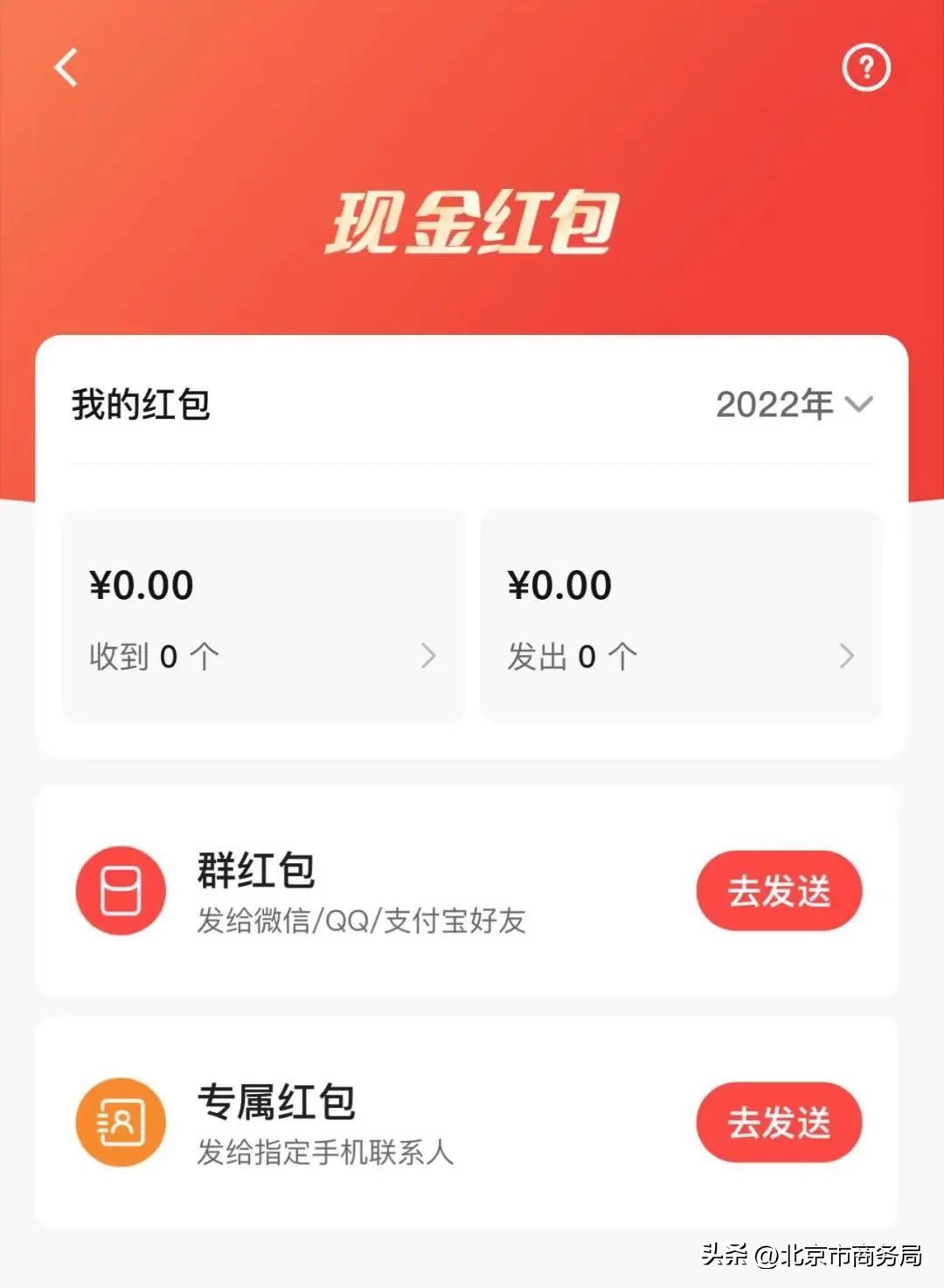Click the 发给微信/QQ/支付宝好友 subtitle
944x1288 pixels.
tap(363, 922)
